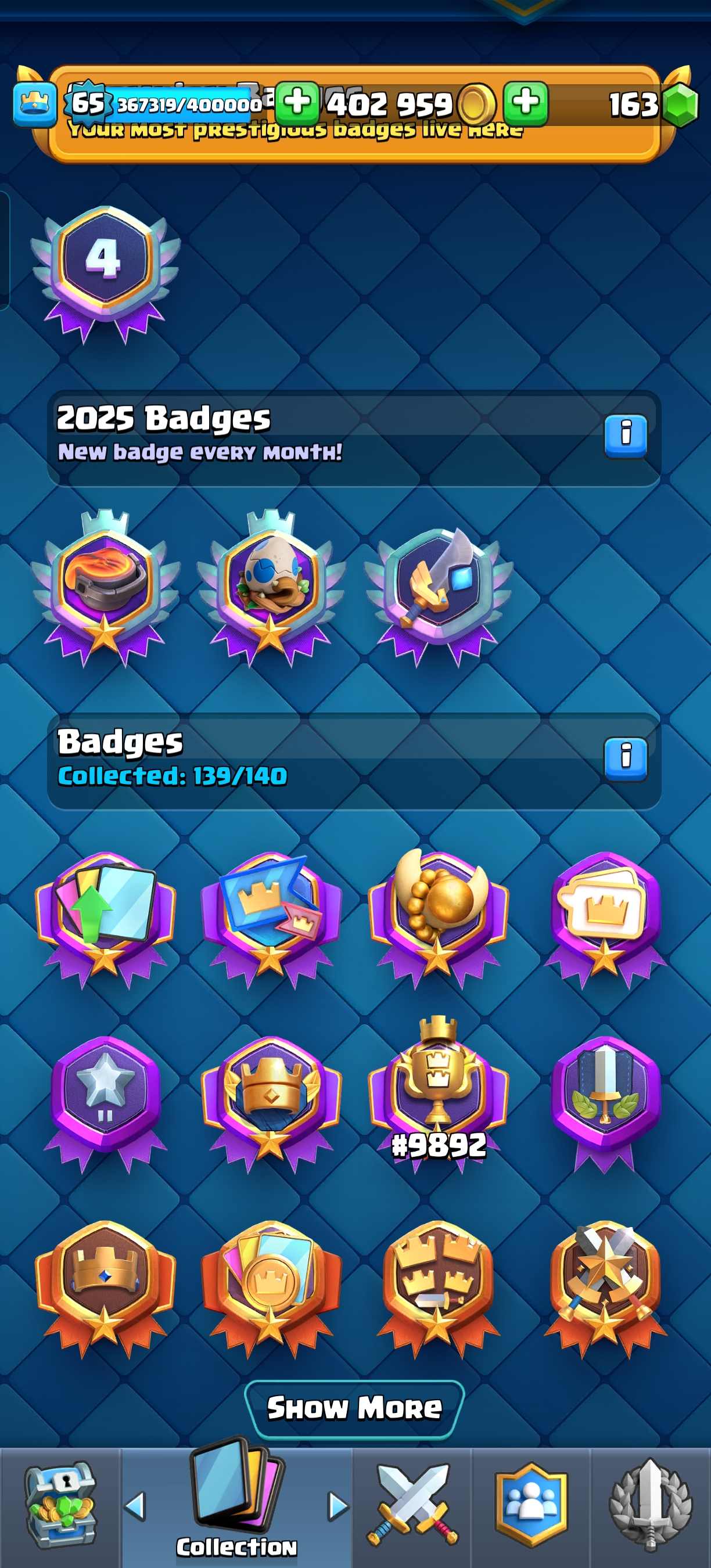Open the Badges collection info button
Screen dimensions: 711x1568
pos(625,759)
